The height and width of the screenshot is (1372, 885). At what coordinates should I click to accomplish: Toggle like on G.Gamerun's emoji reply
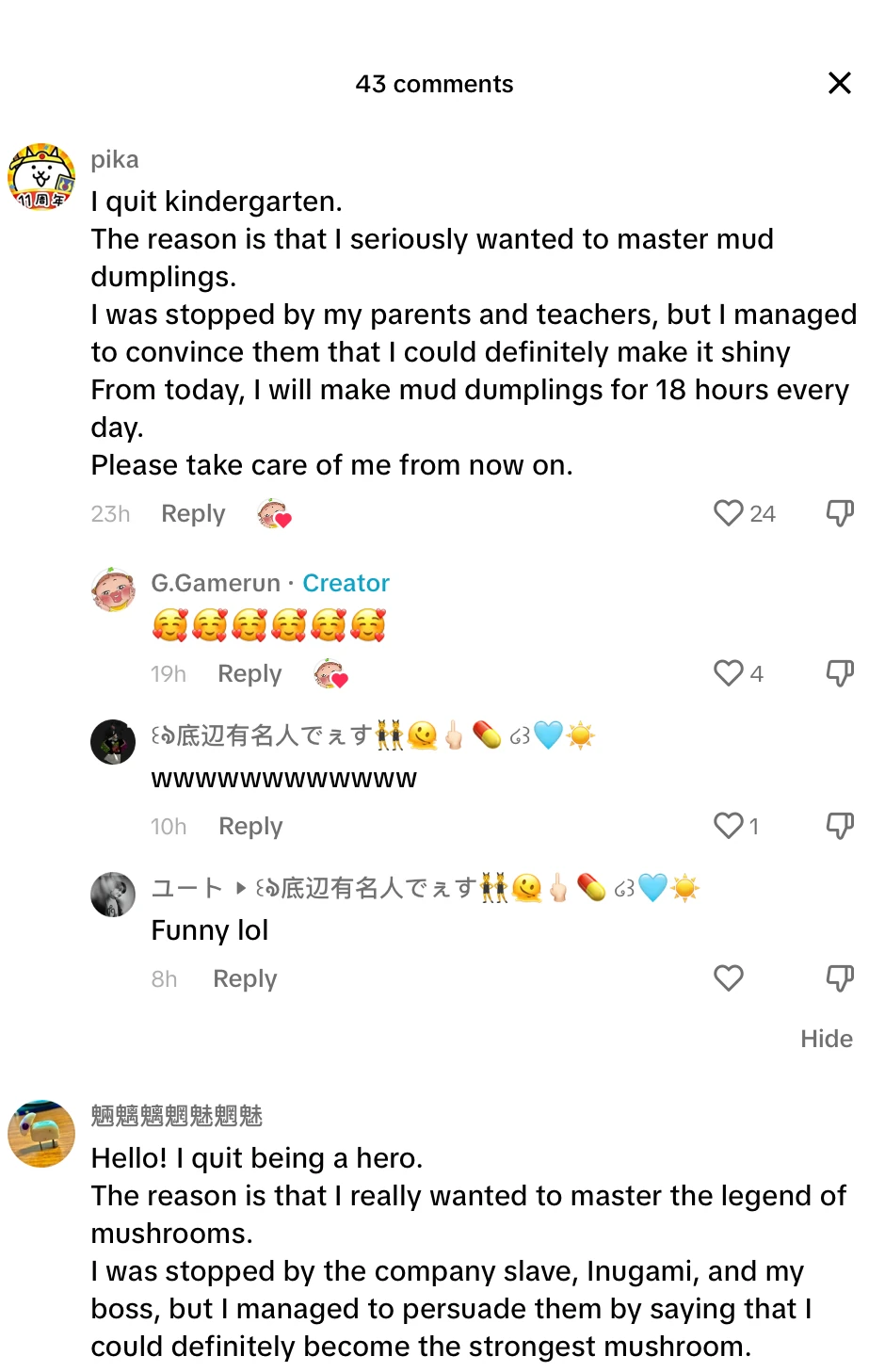click(727, 673)
